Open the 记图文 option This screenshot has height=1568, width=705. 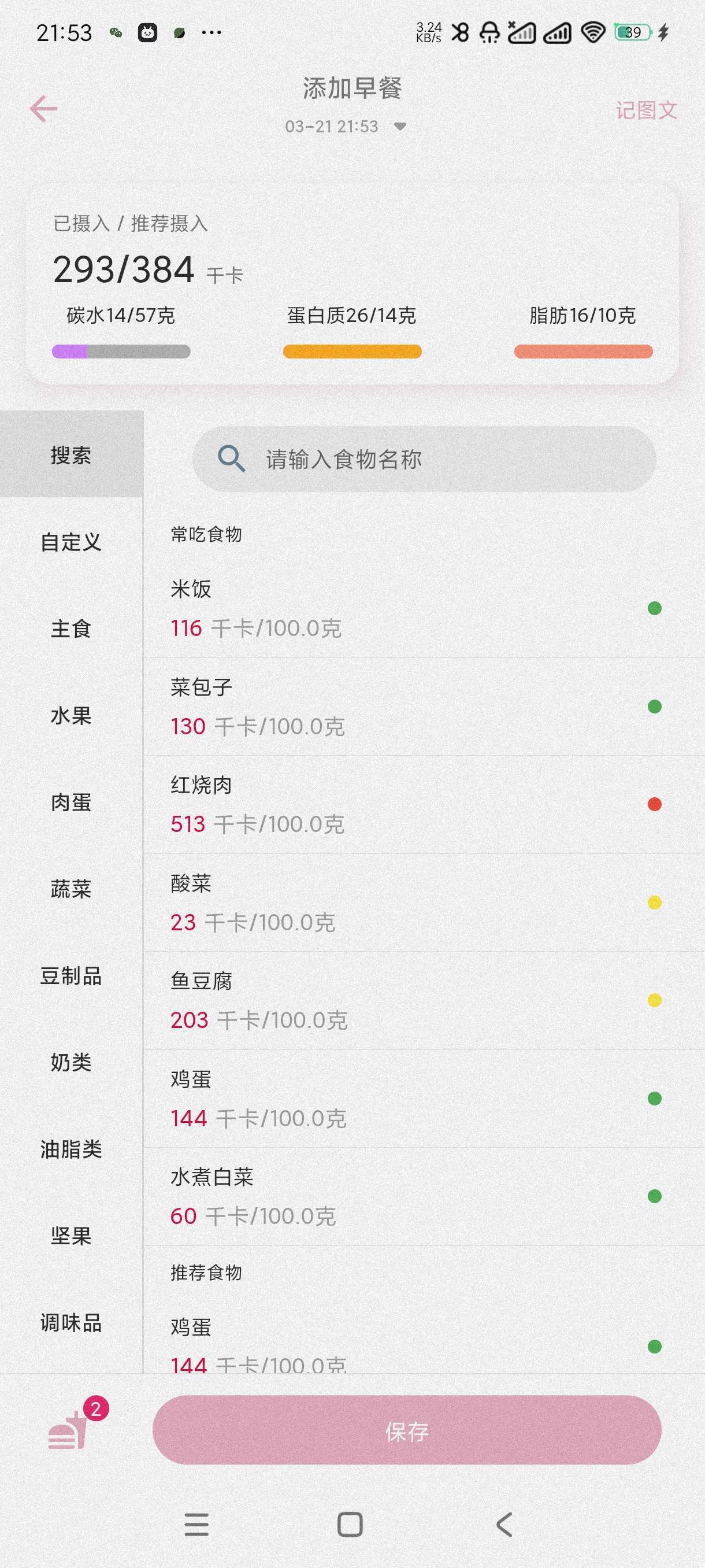[646, 110]
